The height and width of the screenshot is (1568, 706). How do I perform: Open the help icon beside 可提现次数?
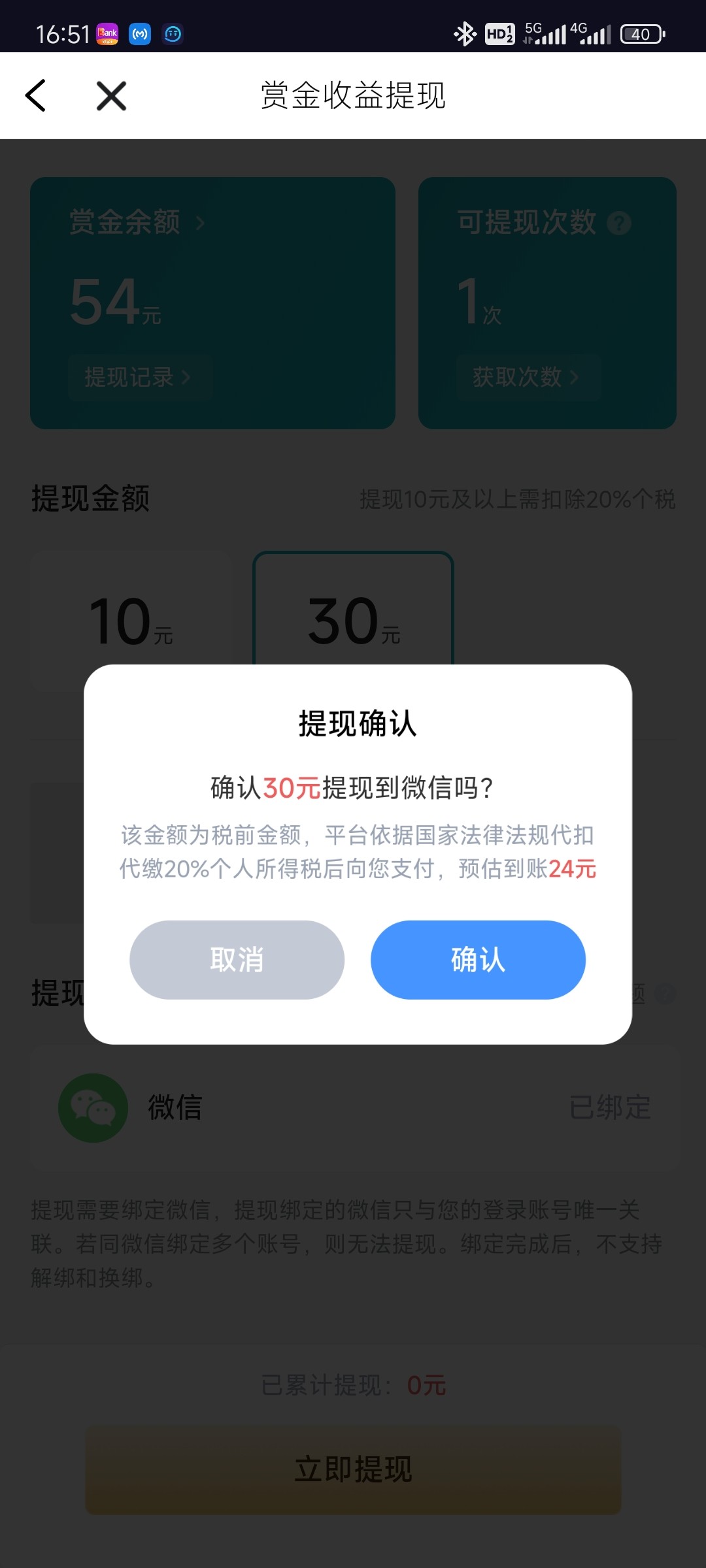tap(620, 224)
